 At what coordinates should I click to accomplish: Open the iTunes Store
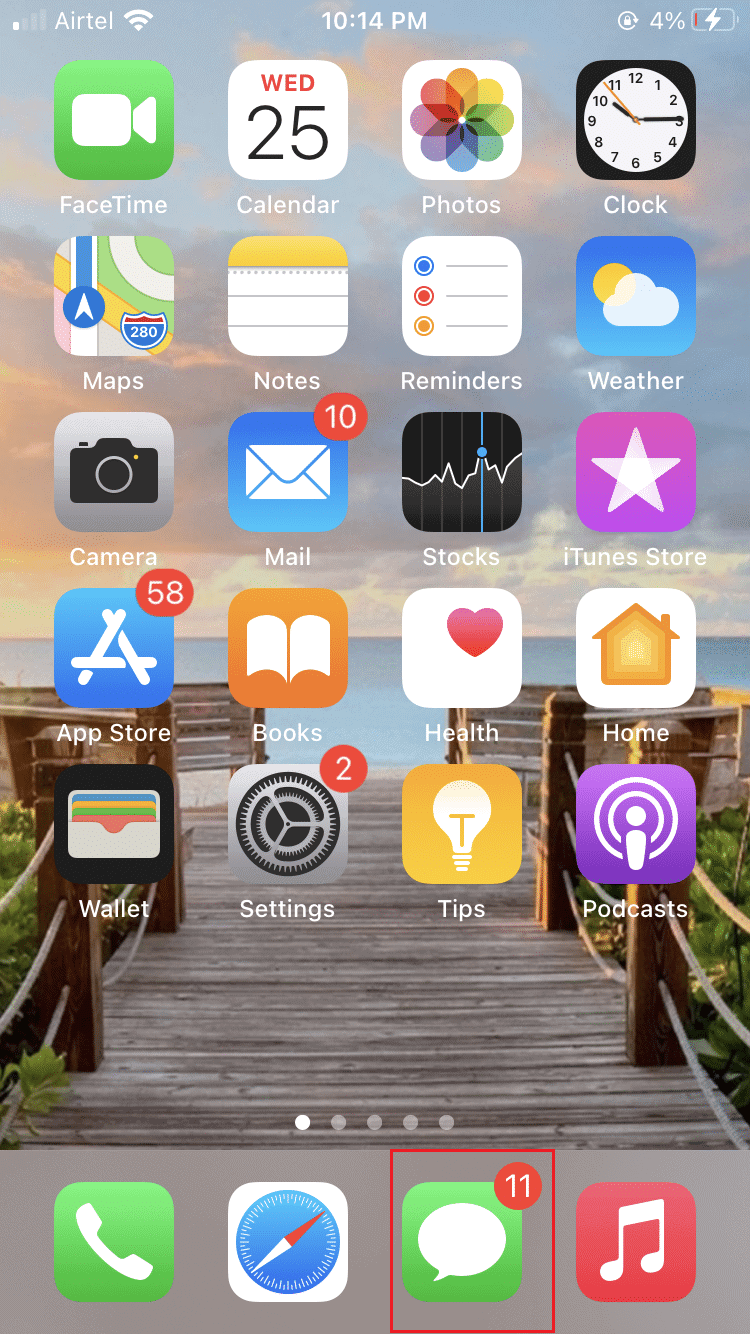click(x=635, y=472)
